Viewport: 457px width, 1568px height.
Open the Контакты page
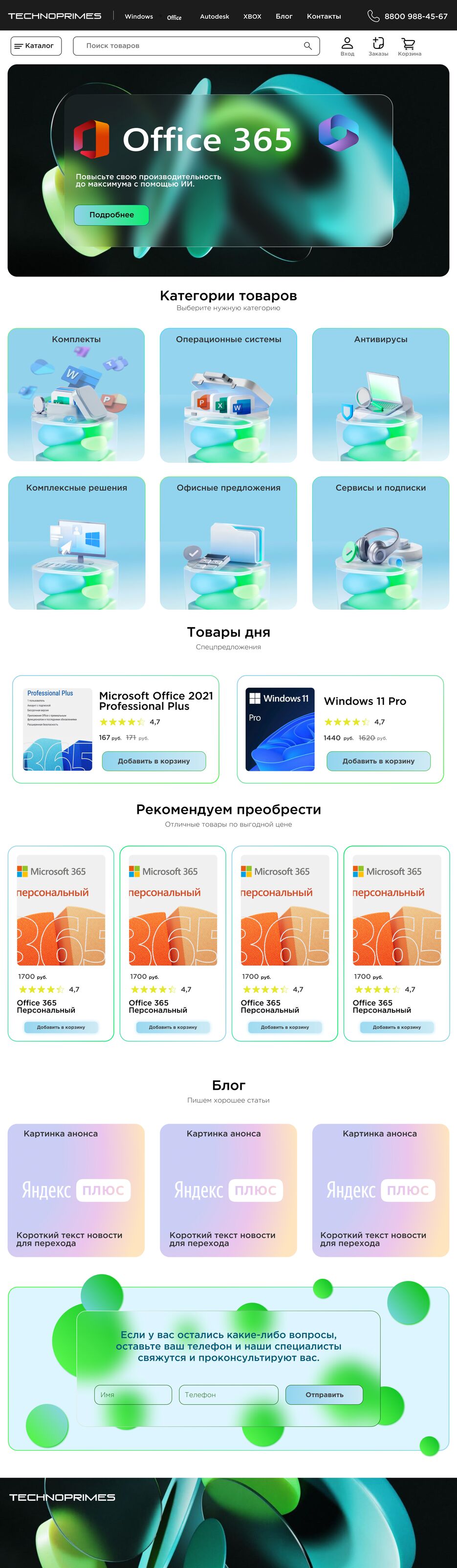point(324,17)
